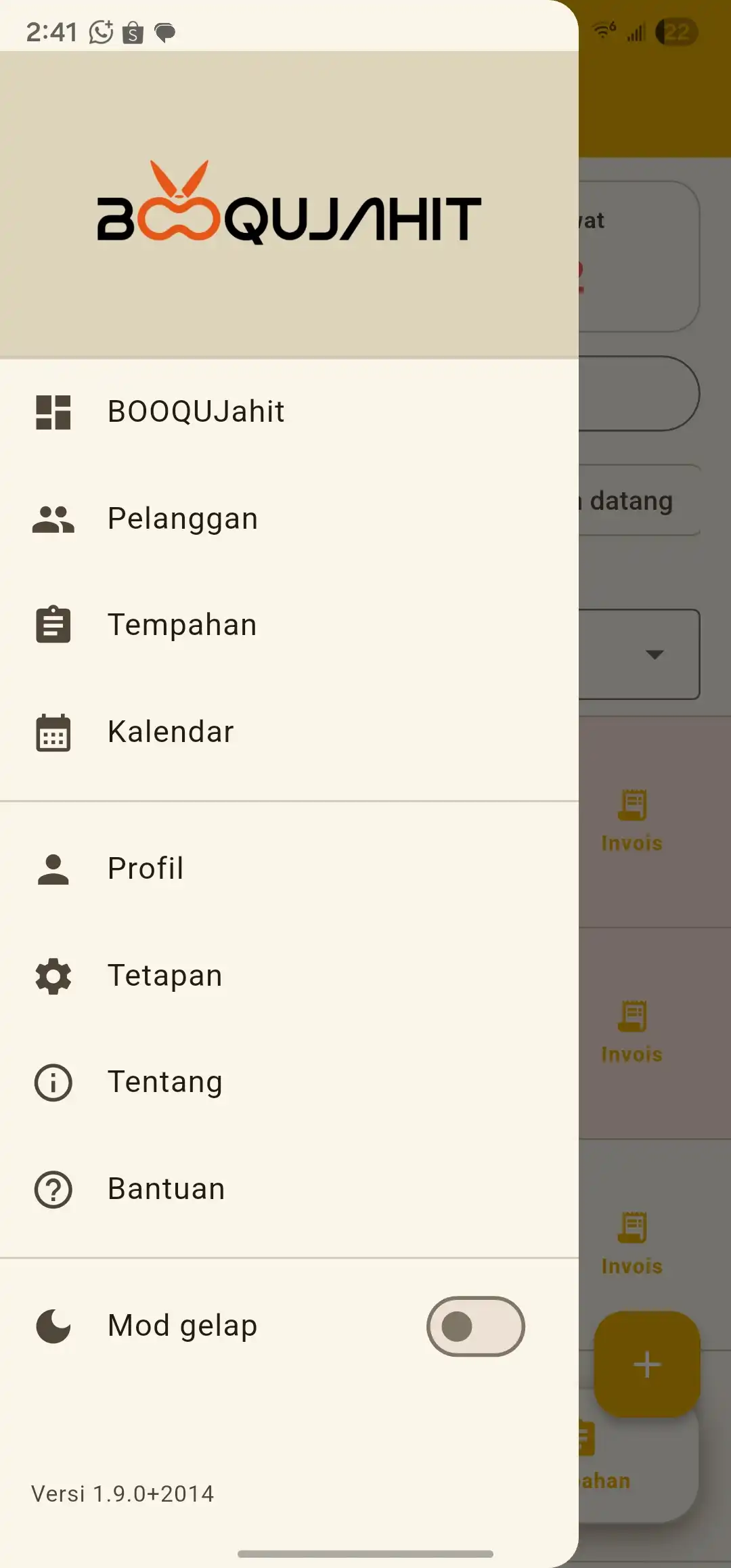Open the Tempahan menu item
Screen dimensions: 731x1568
(x=182, y=625)
